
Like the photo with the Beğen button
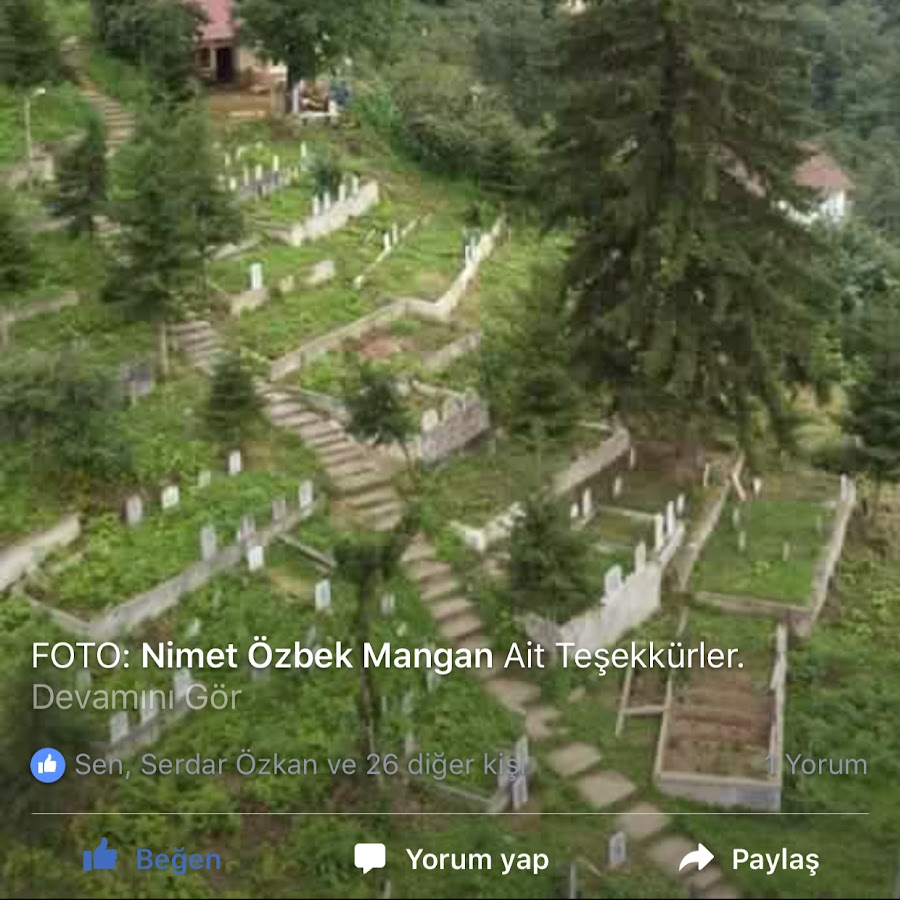tap(152, 858)
